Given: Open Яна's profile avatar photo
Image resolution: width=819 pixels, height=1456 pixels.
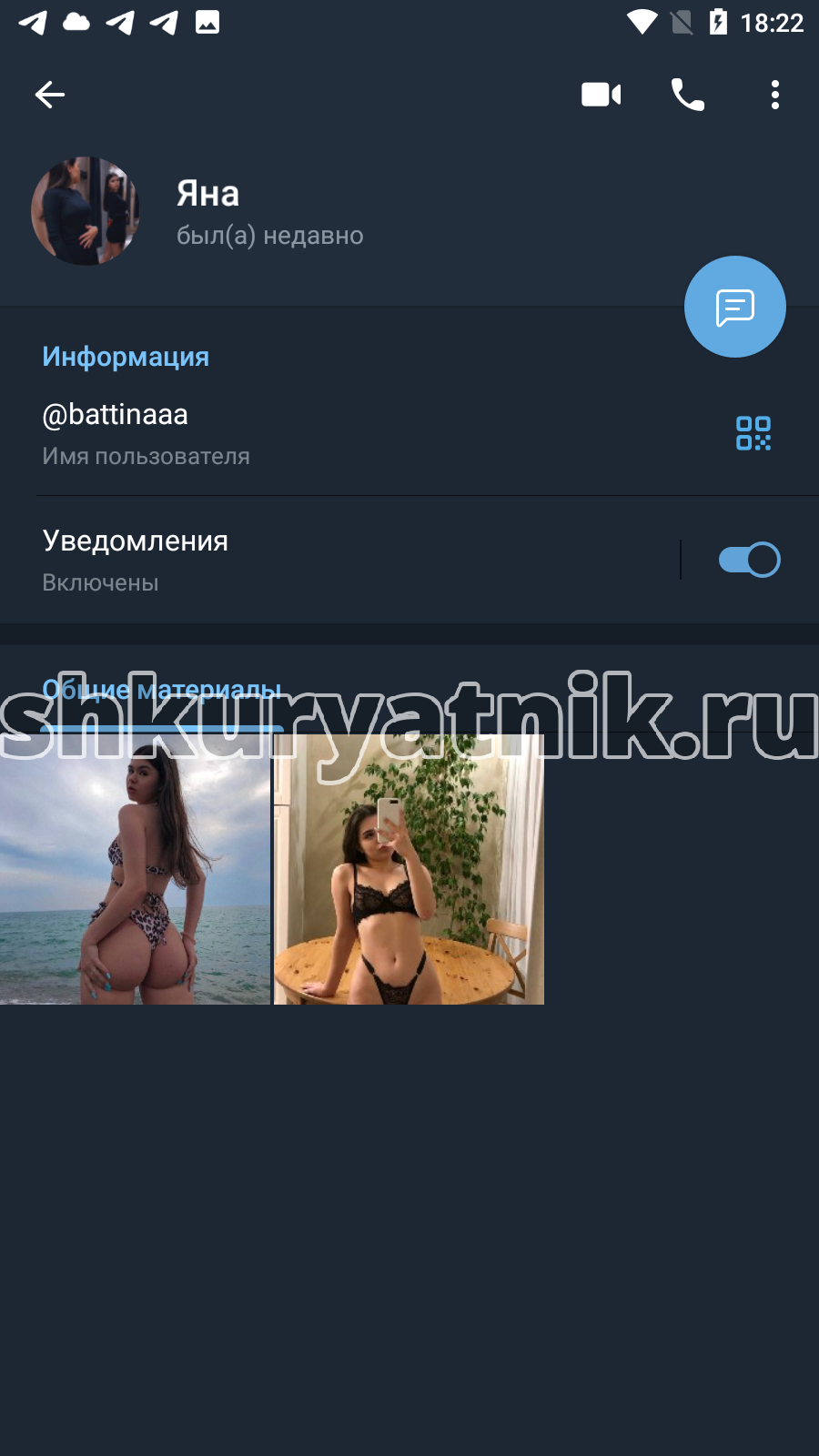Looking at the screenshot, I should tap(86, 211).
